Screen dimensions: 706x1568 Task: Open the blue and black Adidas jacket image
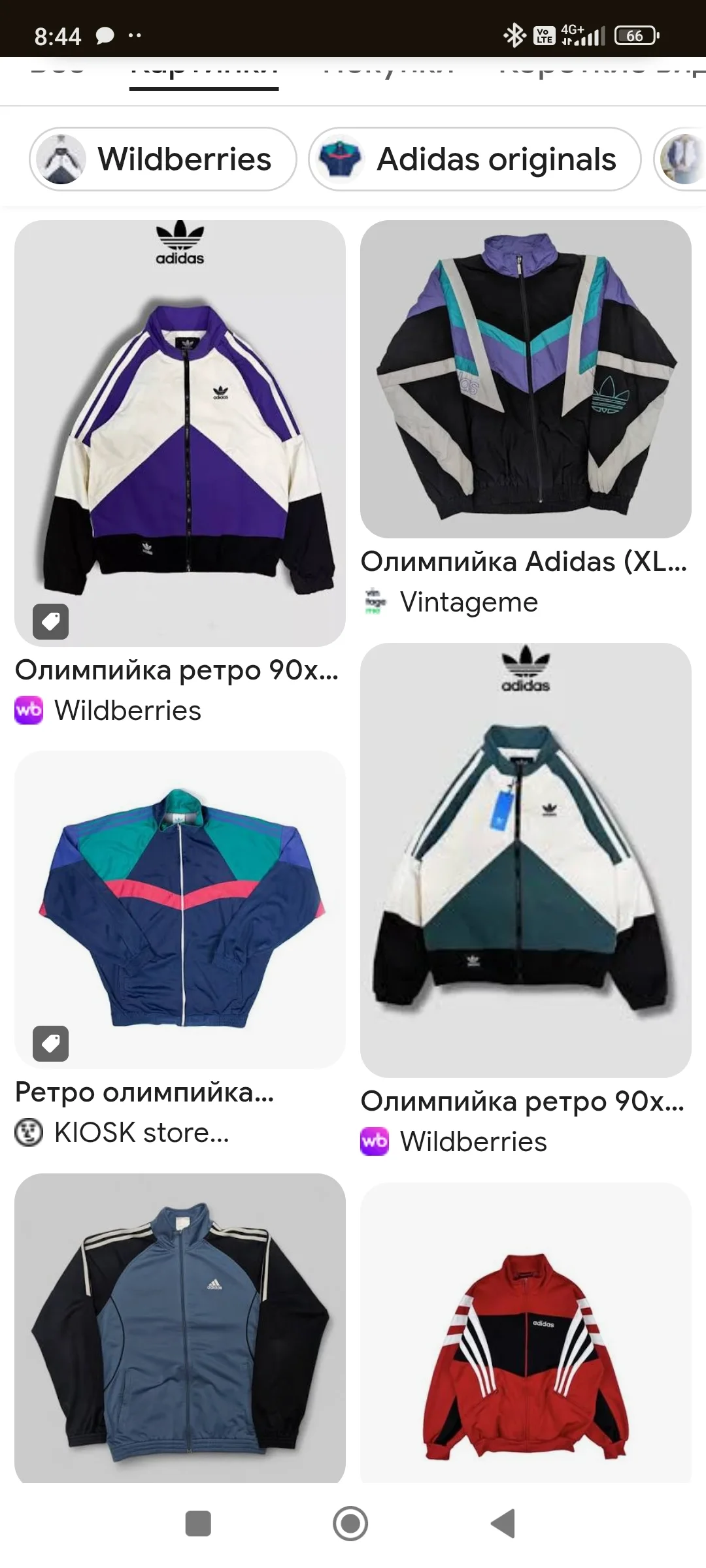click(180, 1326)
